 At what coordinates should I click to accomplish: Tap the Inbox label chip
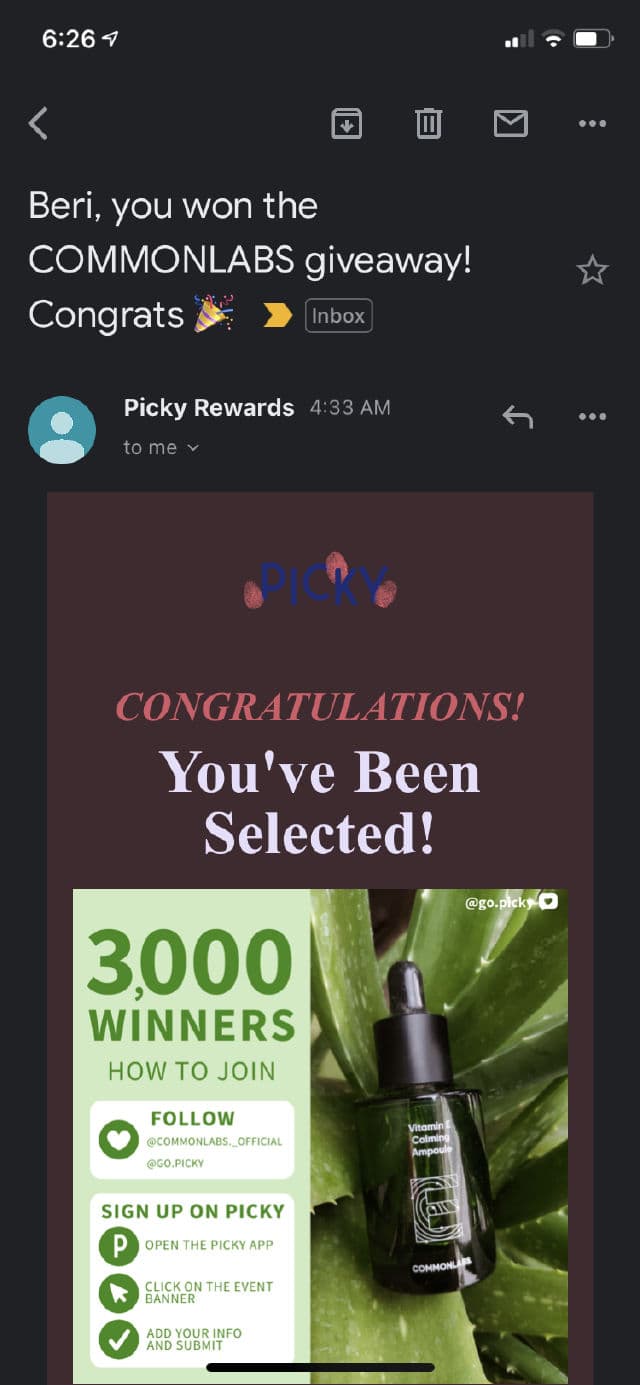point(338,316)
